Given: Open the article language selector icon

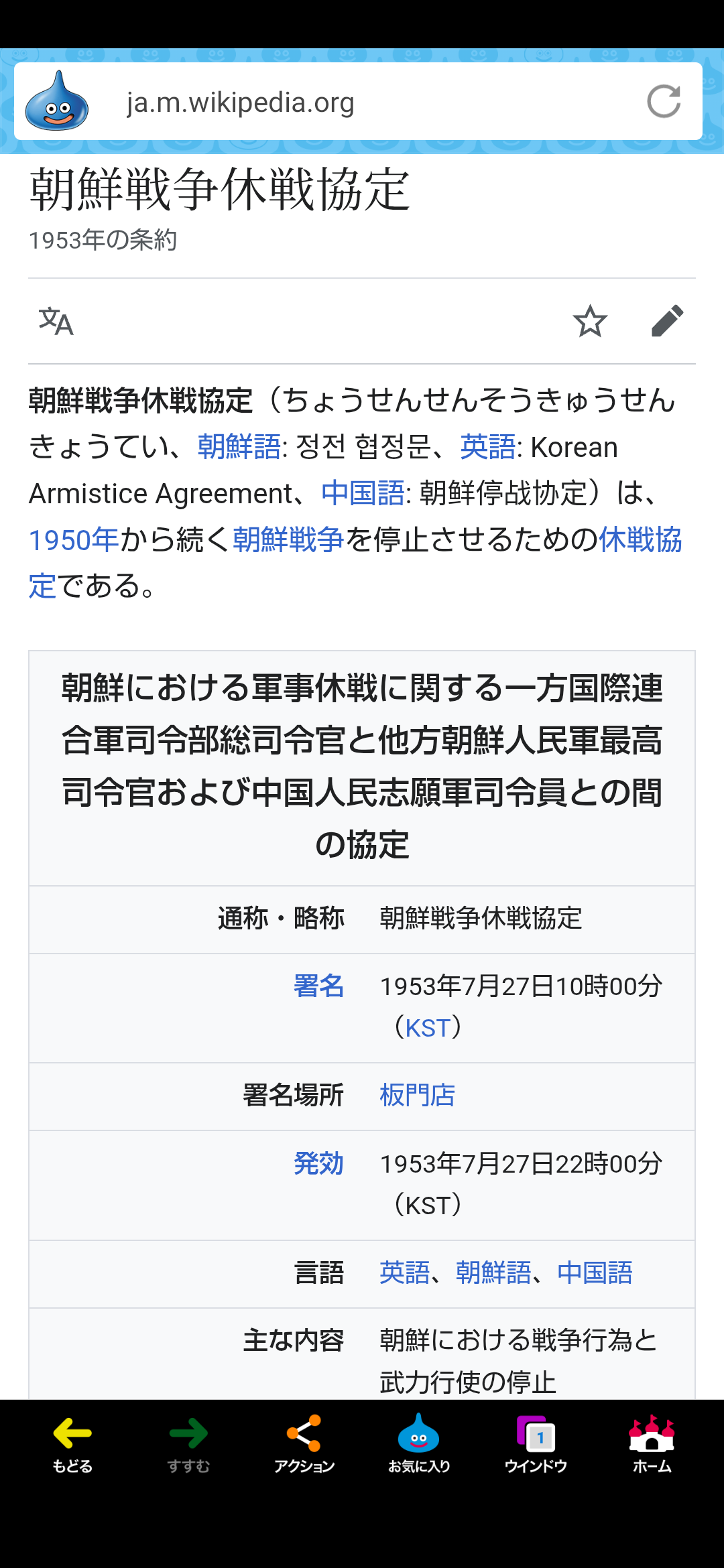Looking at the screenshot, I should pos(56,321).
